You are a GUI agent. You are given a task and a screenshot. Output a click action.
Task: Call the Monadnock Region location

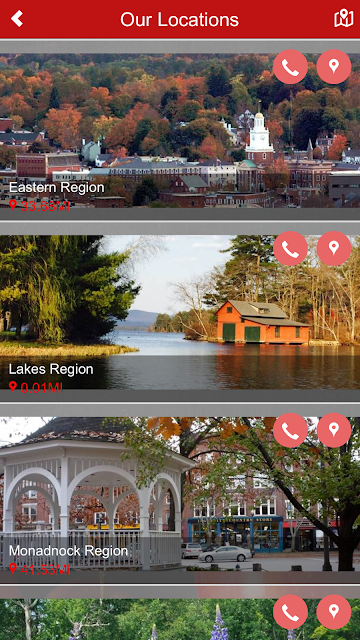point(290,430)
